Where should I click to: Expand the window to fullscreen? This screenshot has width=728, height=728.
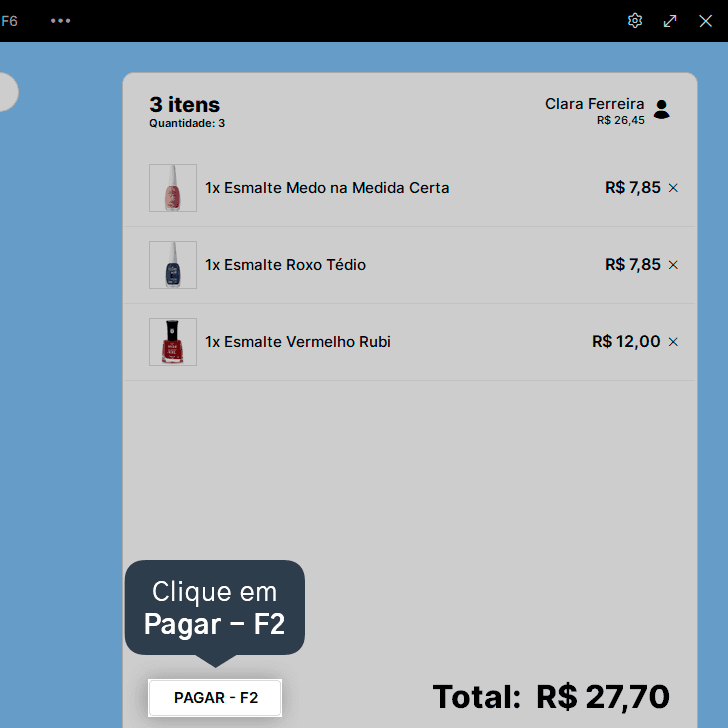[x=670, y=21]
